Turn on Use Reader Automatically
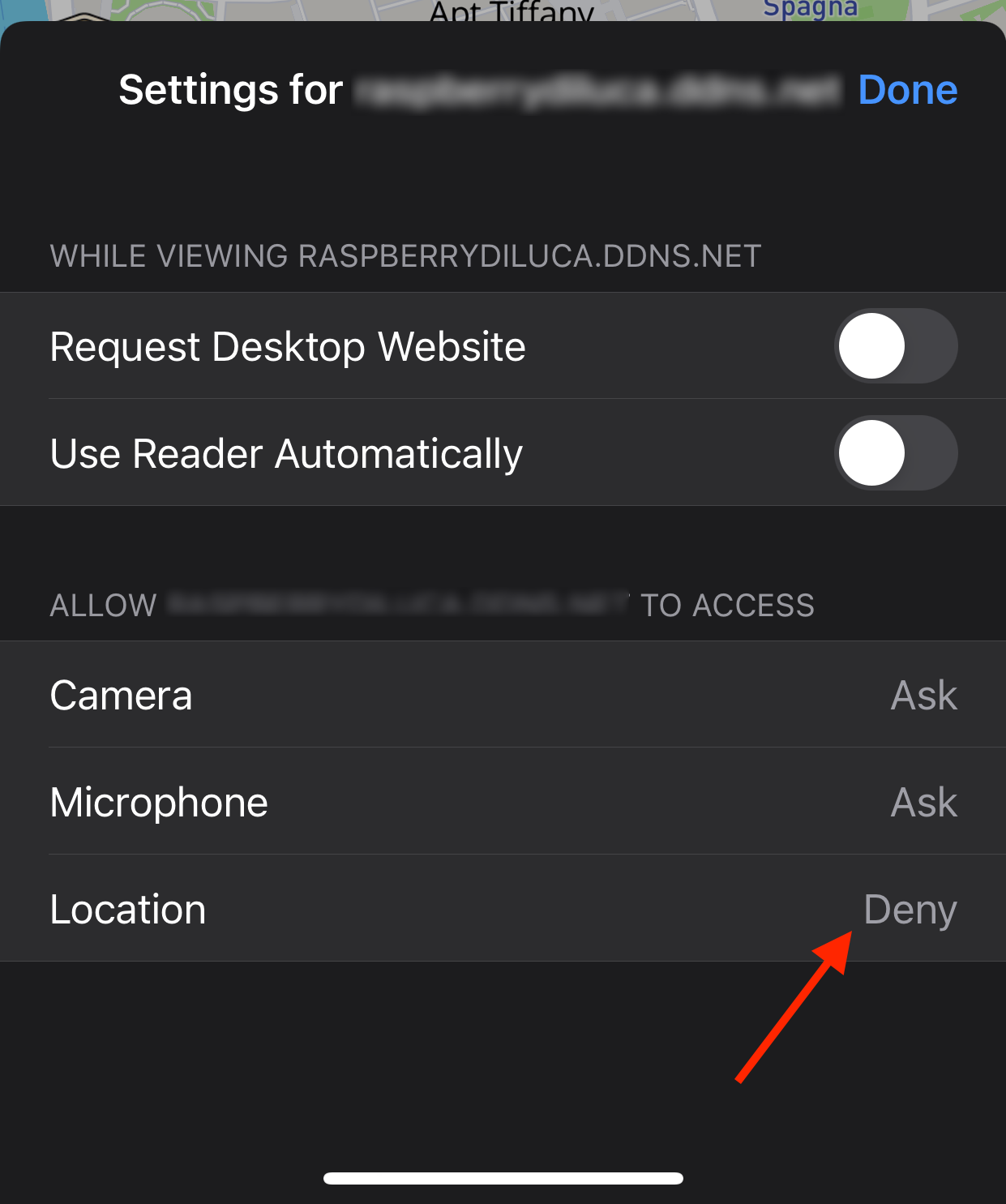 [896, 453]
